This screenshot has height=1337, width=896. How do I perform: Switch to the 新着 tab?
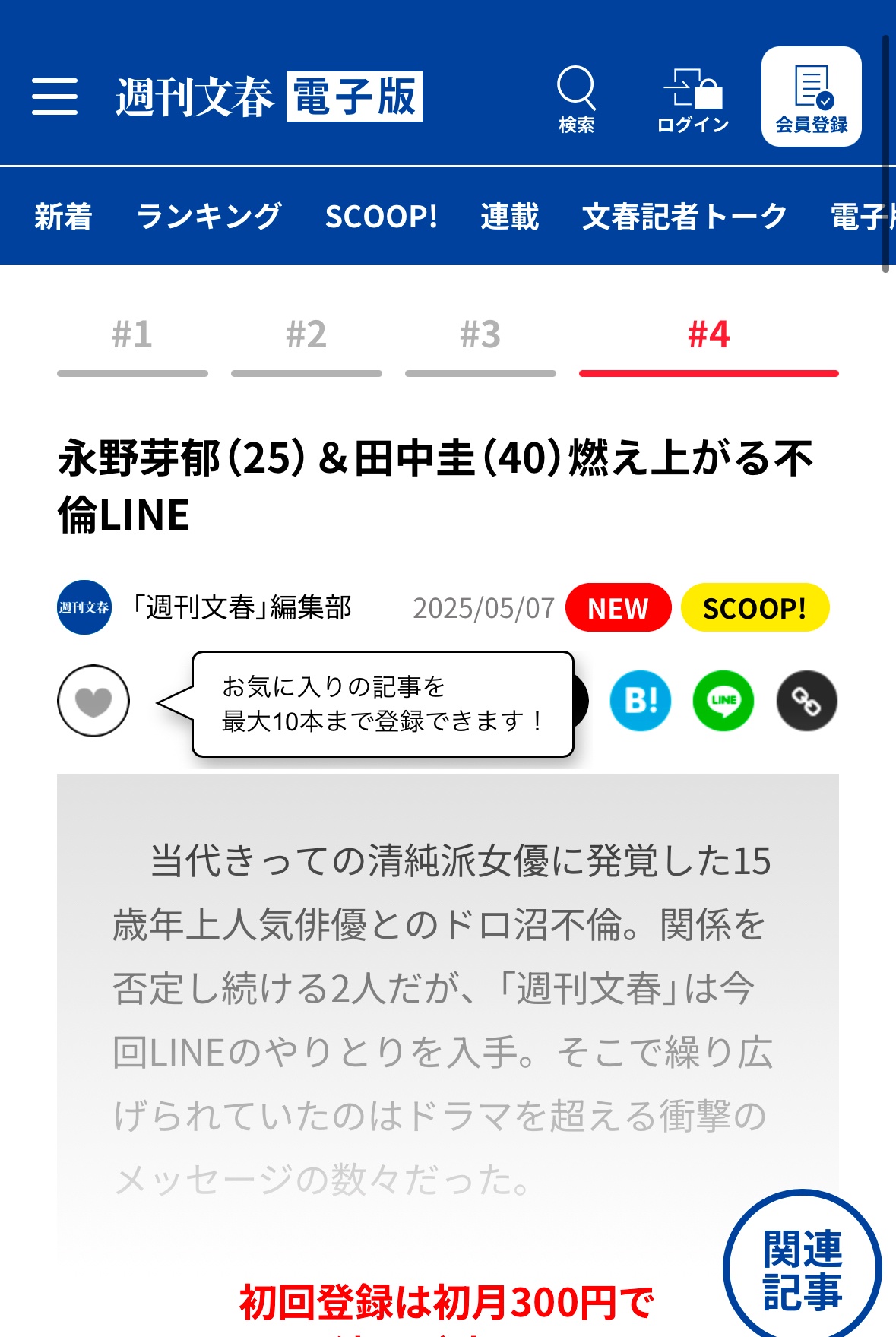pos(63,217)
